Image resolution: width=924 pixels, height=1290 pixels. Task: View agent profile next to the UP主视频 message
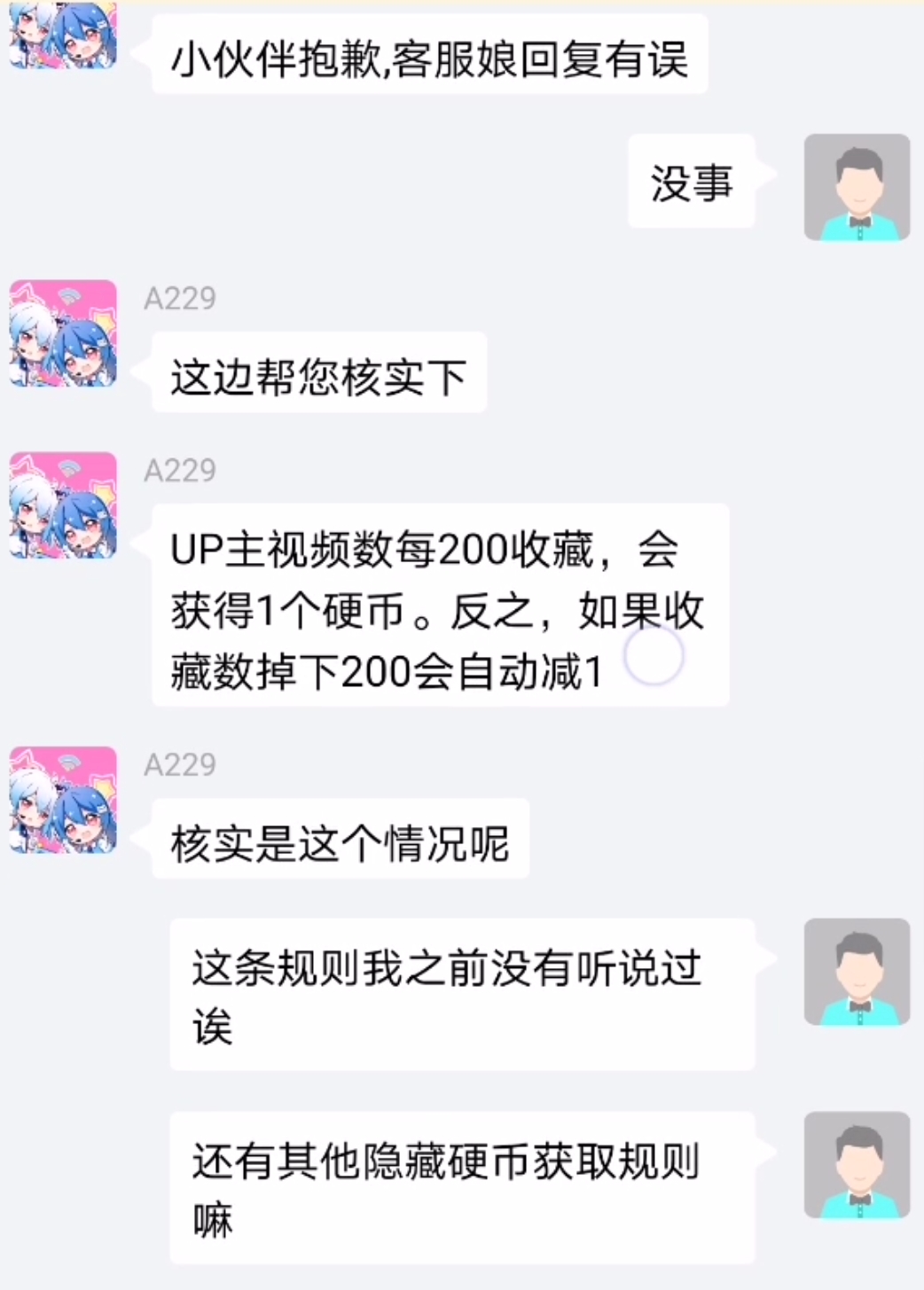[x=63, y=505]
